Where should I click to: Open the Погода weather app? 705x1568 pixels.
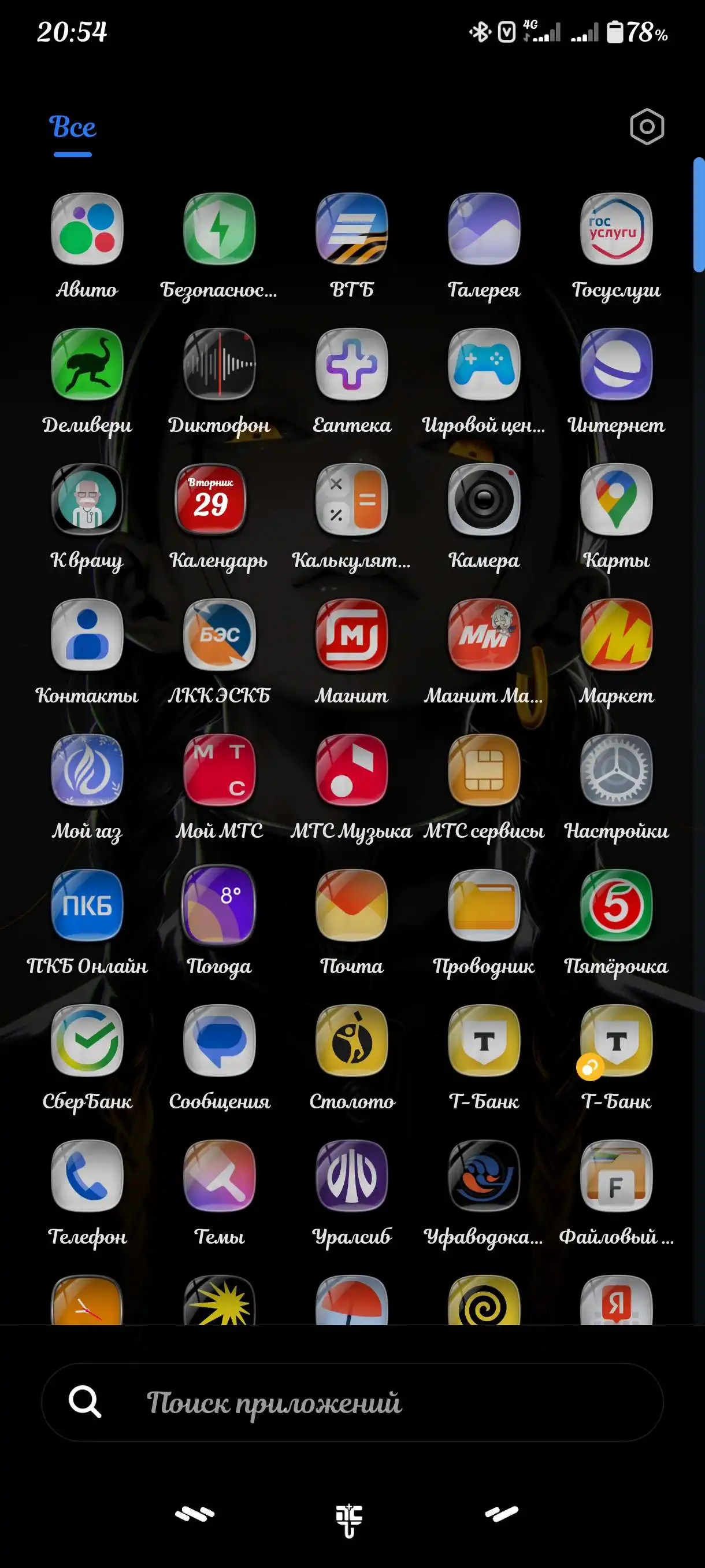point(219,905)
